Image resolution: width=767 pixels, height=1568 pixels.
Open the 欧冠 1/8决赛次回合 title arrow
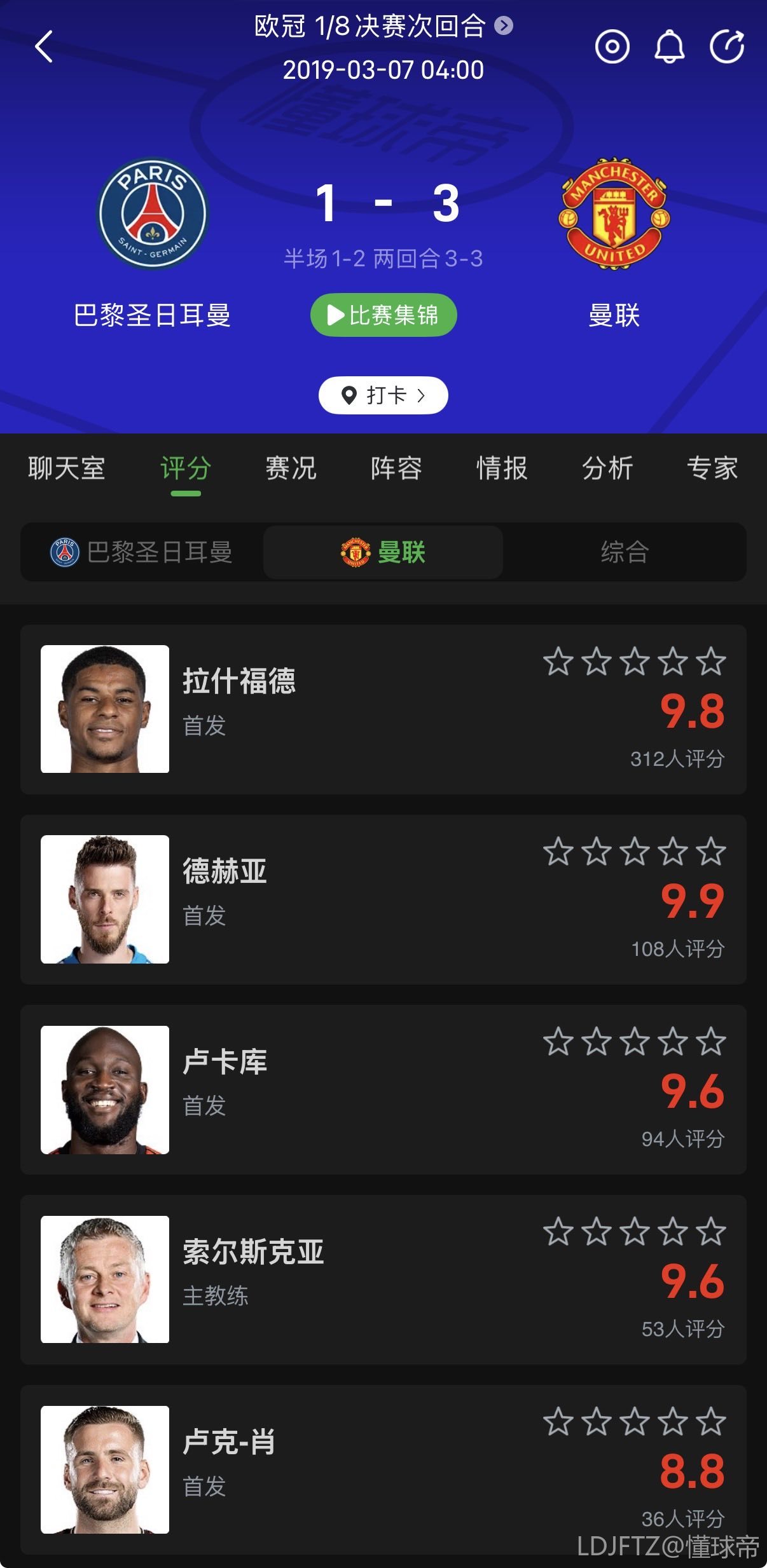click(504, 26)
